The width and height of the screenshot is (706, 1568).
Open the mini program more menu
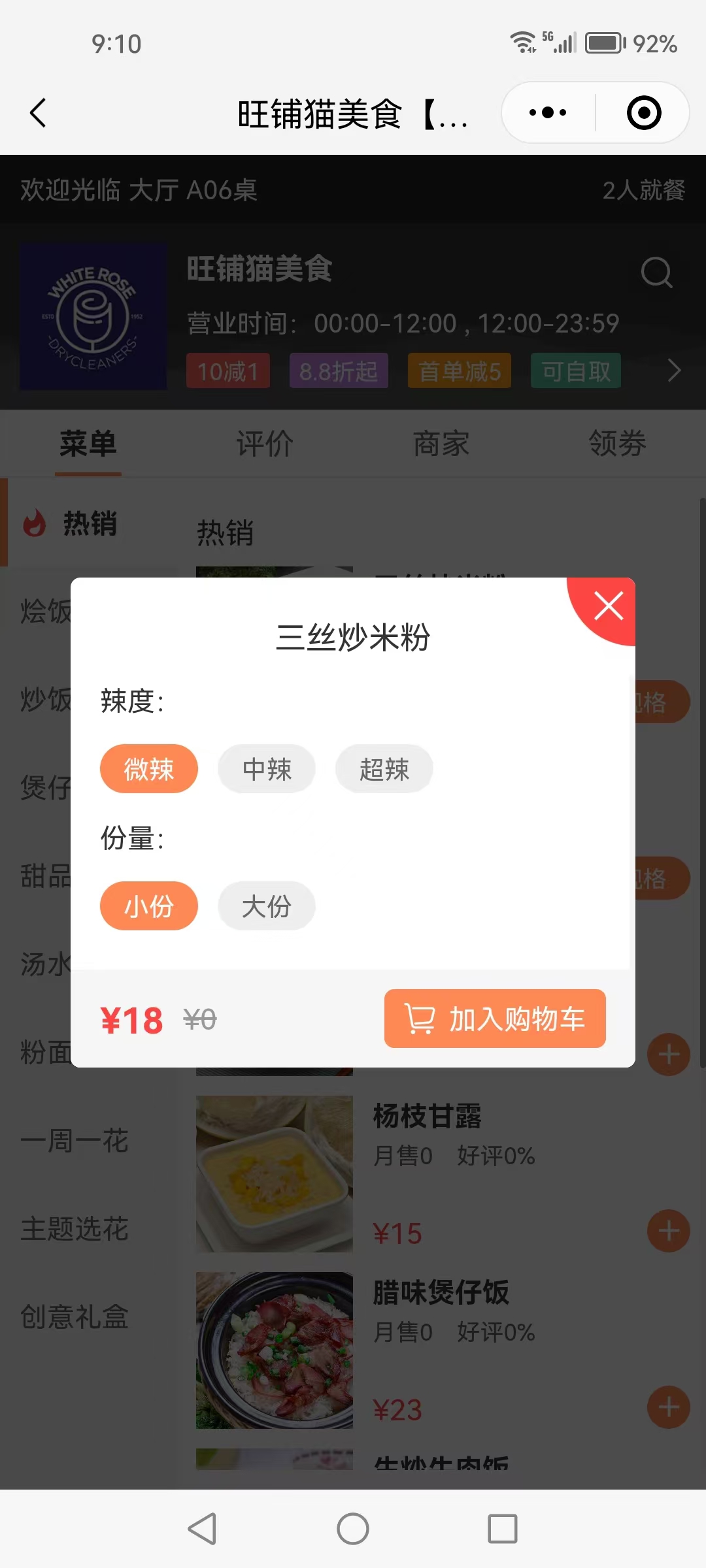point(548,112)
